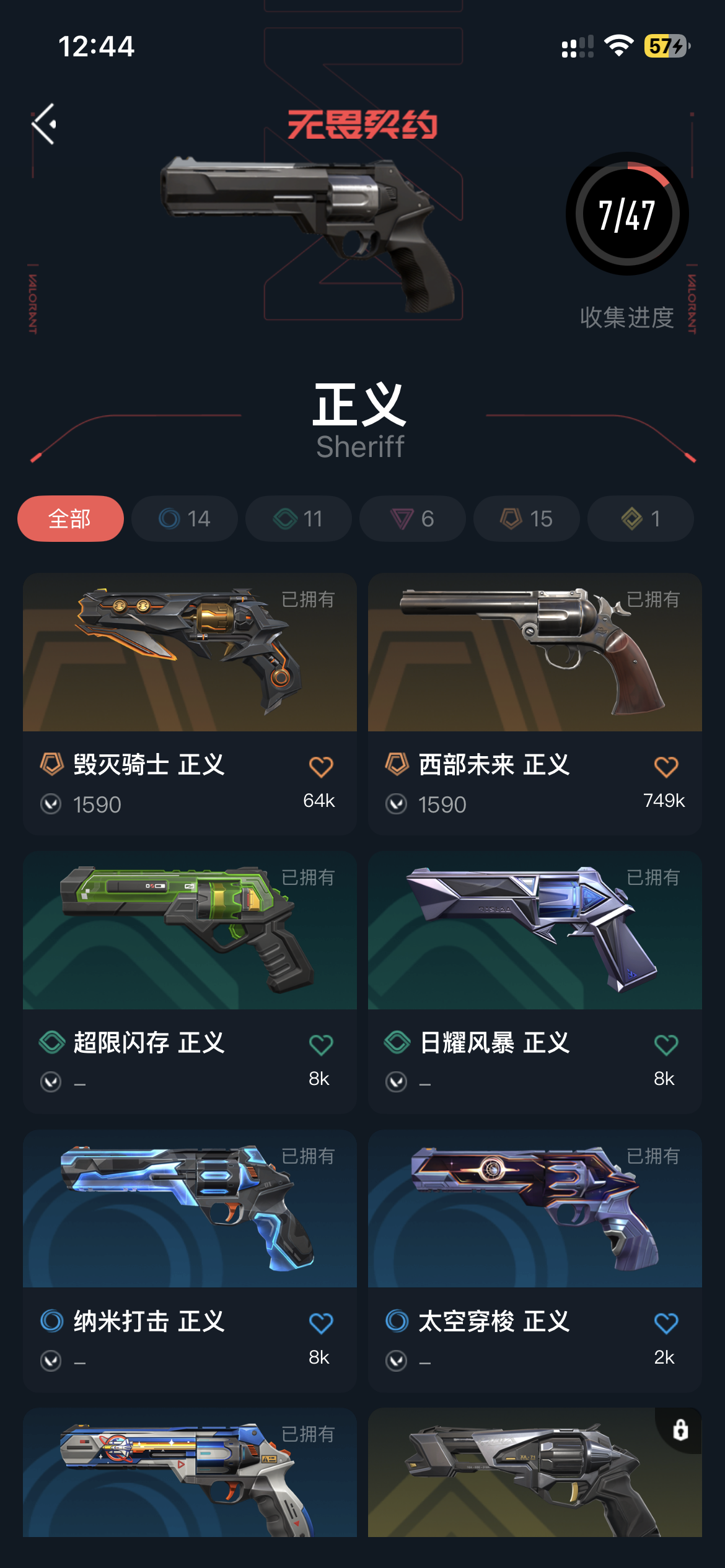
Task: Like the 超限闪存 正义 skin
Action: (321, 1045)
